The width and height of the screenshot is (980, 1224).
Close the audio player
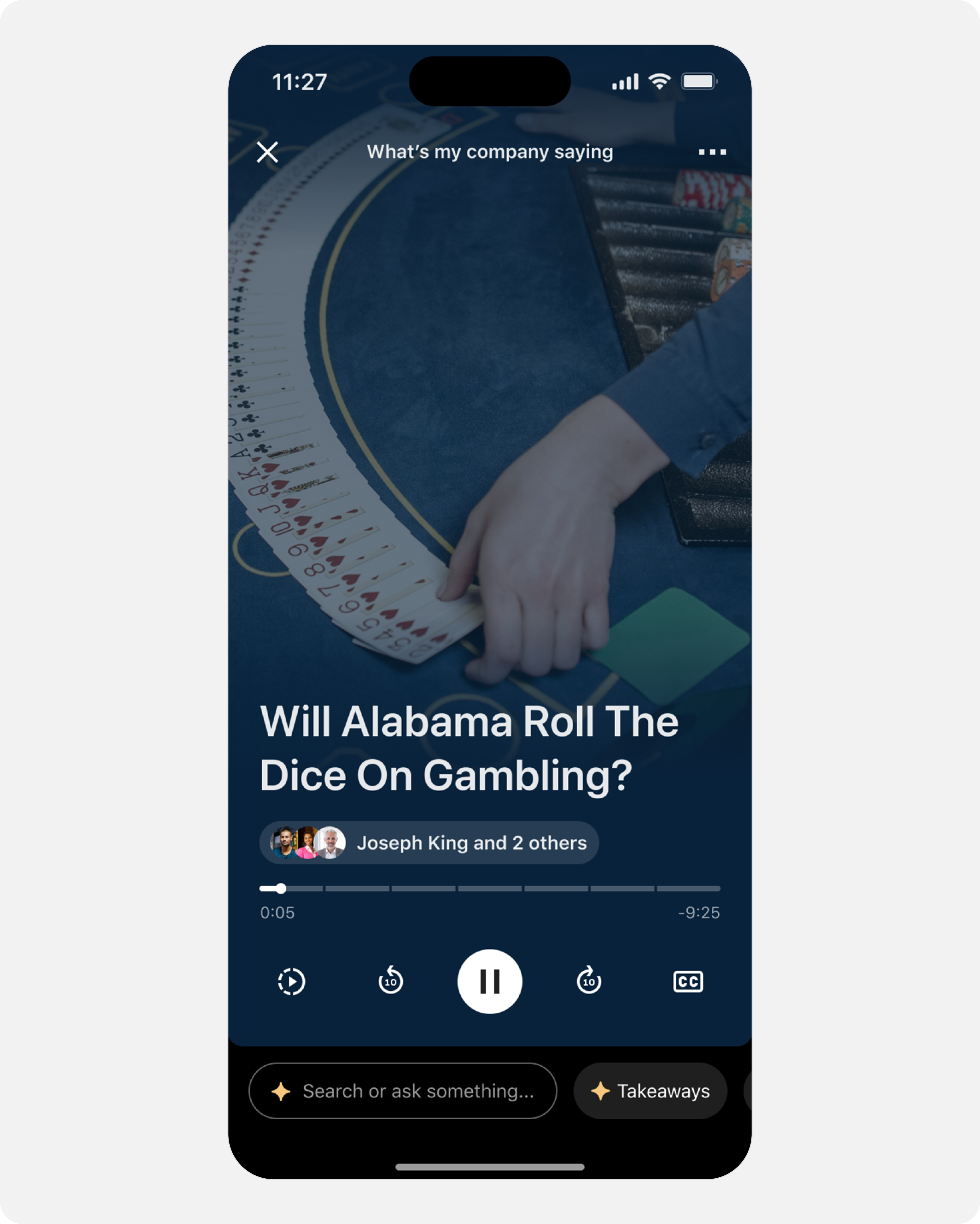click(x=267, y=152)
